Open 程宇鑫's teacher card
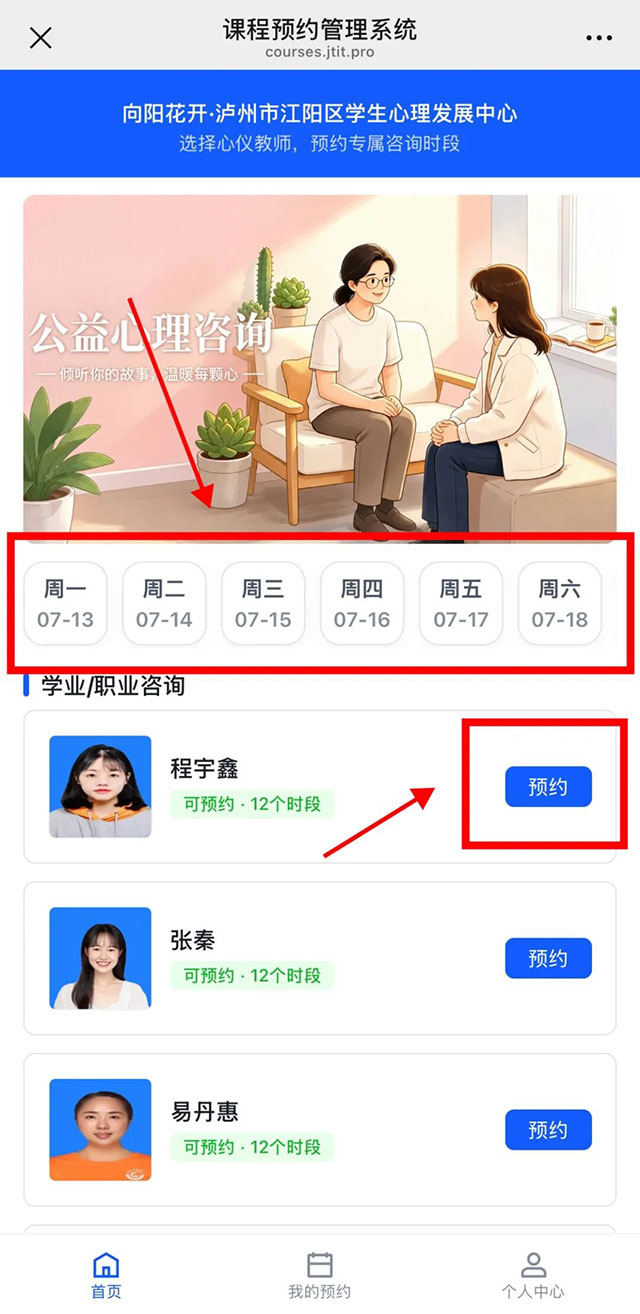 click(x=320, y=787)
